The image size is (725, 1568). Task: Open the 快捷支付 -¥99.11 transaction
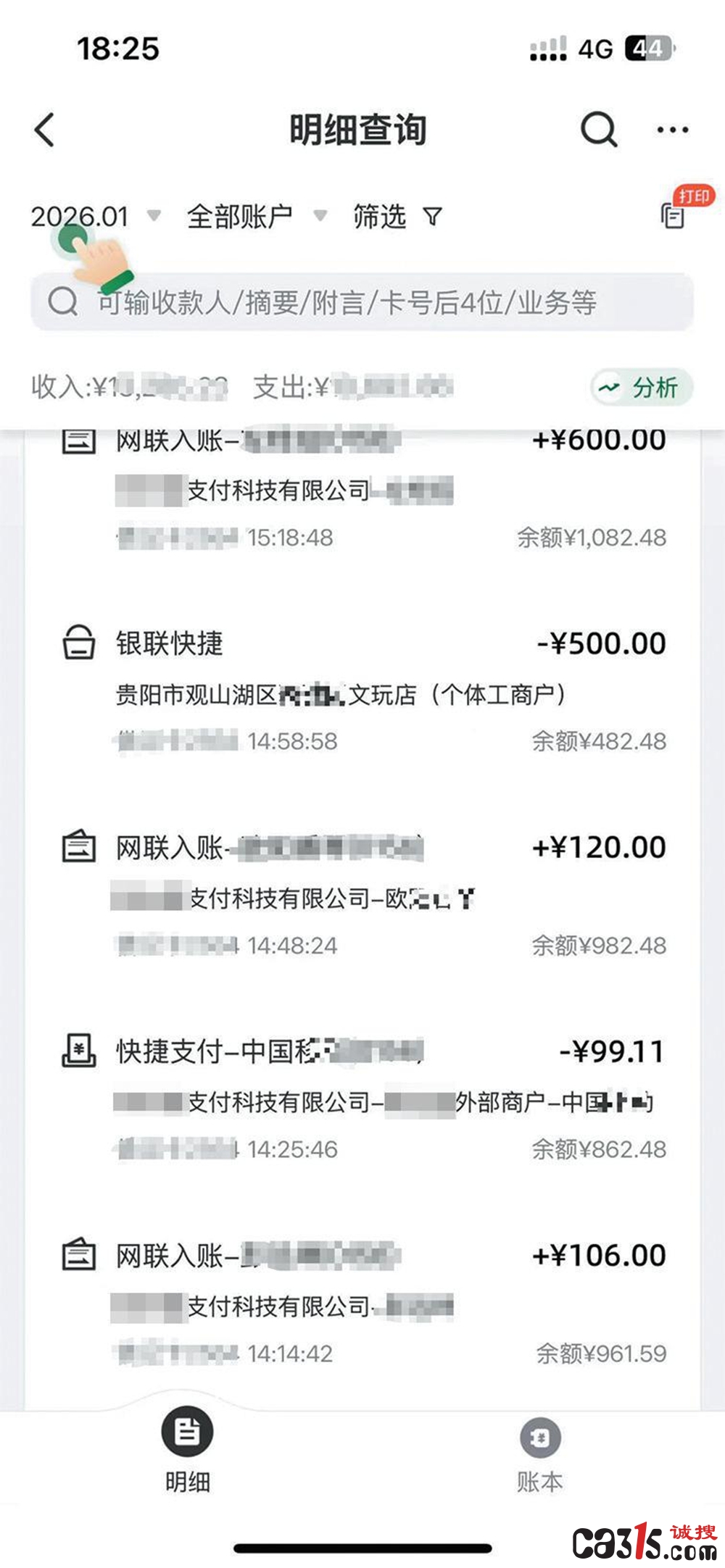point(362,1100)
